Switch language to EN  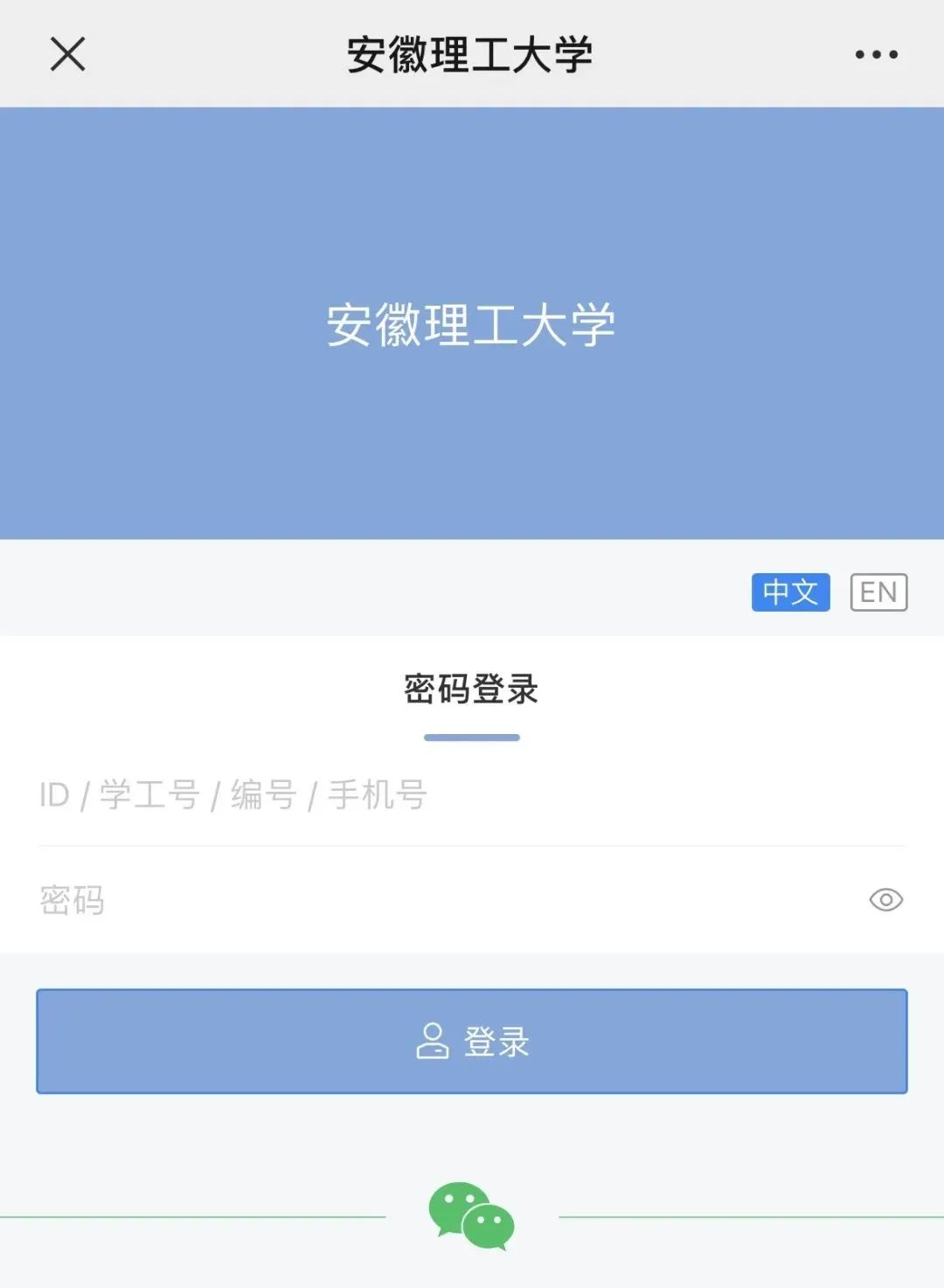[x=878, y=592]
